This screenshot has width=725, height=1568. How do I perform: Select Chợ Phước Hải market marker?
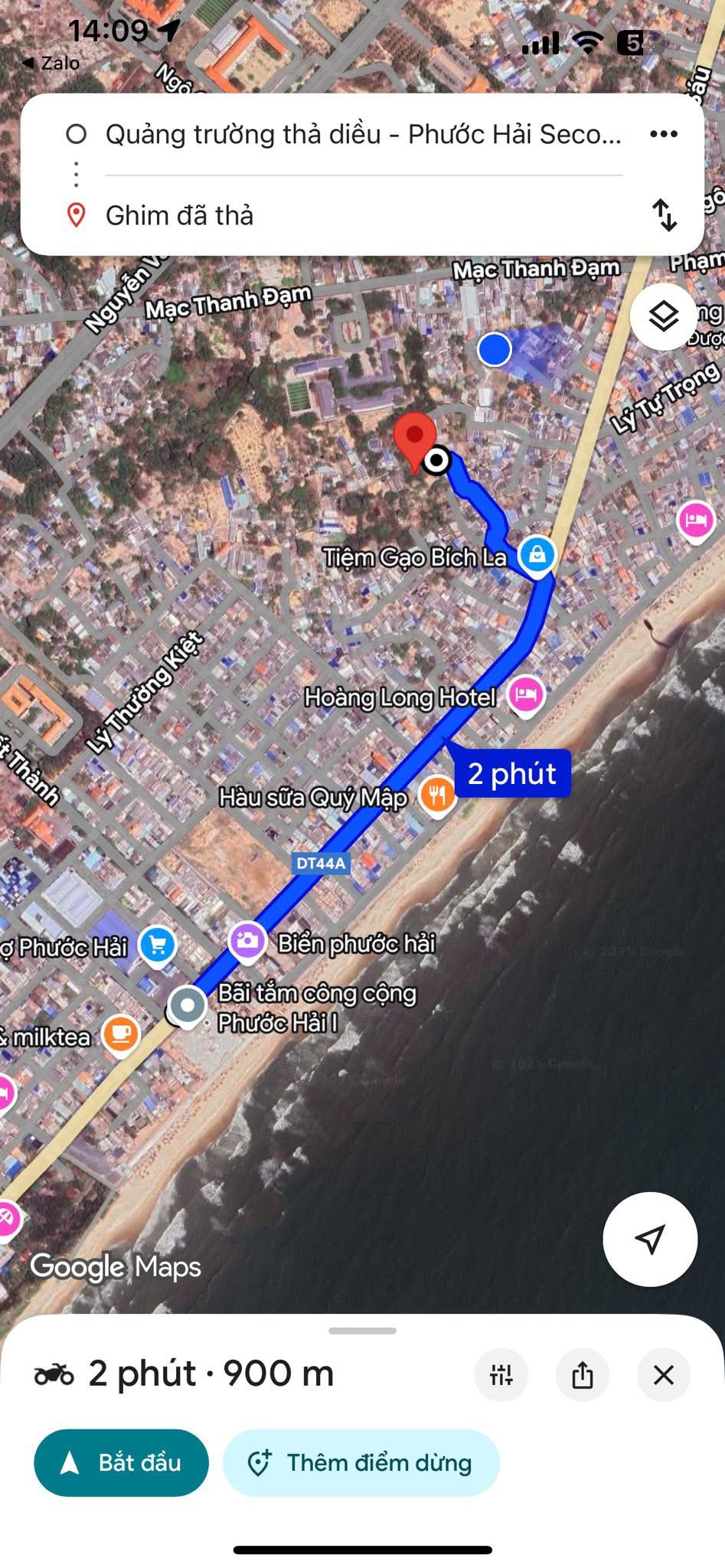tap(157, 946)
